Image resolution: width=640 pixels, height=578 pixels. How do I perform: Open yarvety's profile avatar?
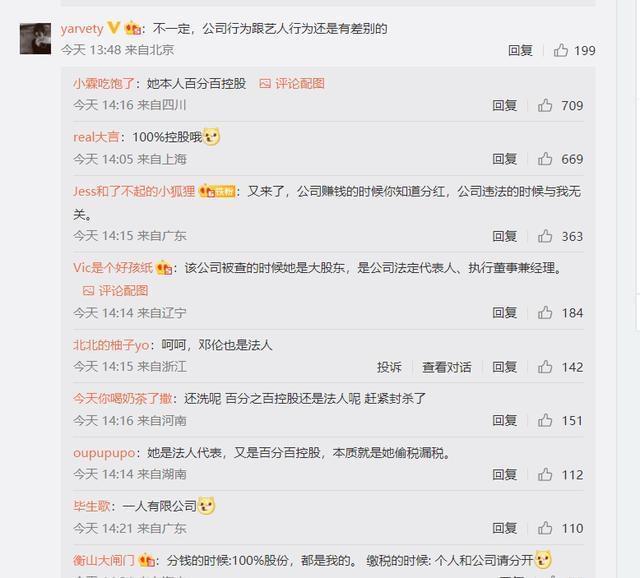pyautogui.click(x=36, y=38)
